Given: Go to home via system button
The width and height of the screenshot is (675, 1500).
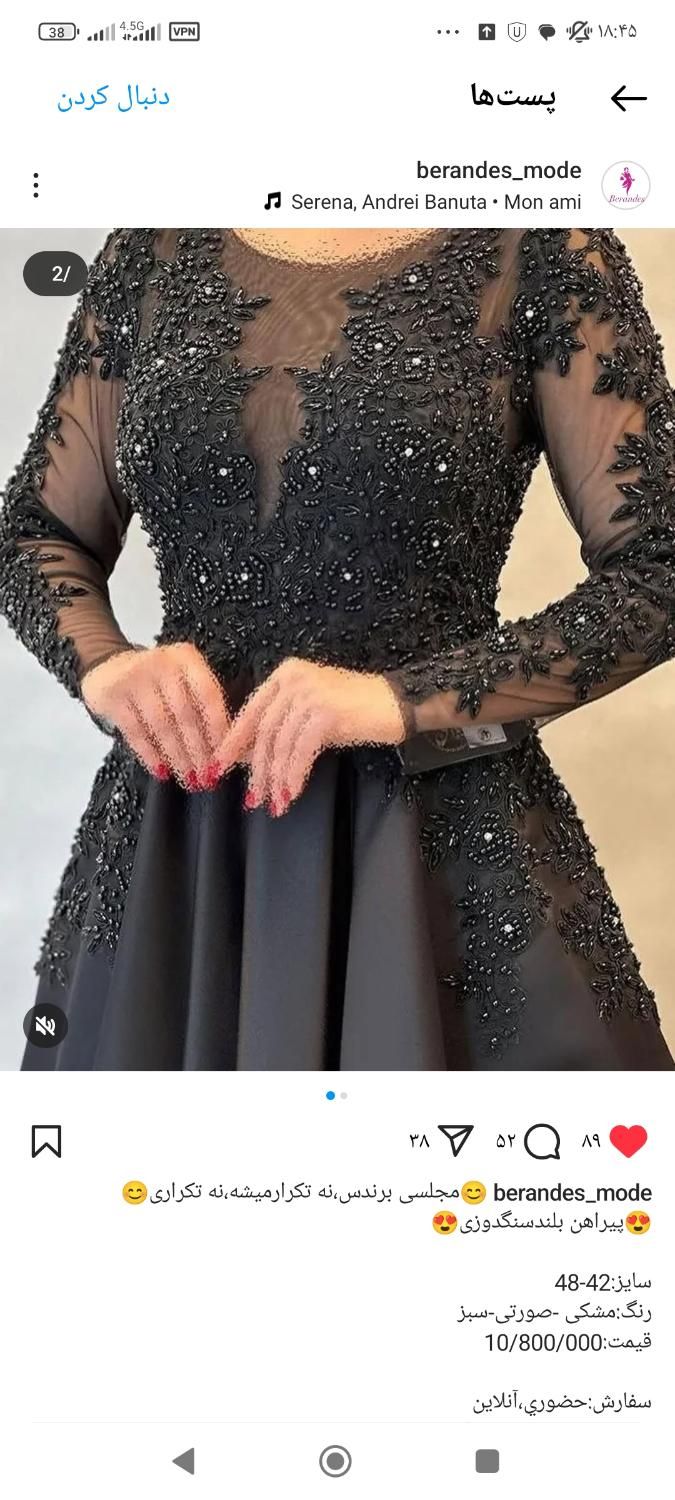Looking at the screenshot, I should (x=336, y=1461).
